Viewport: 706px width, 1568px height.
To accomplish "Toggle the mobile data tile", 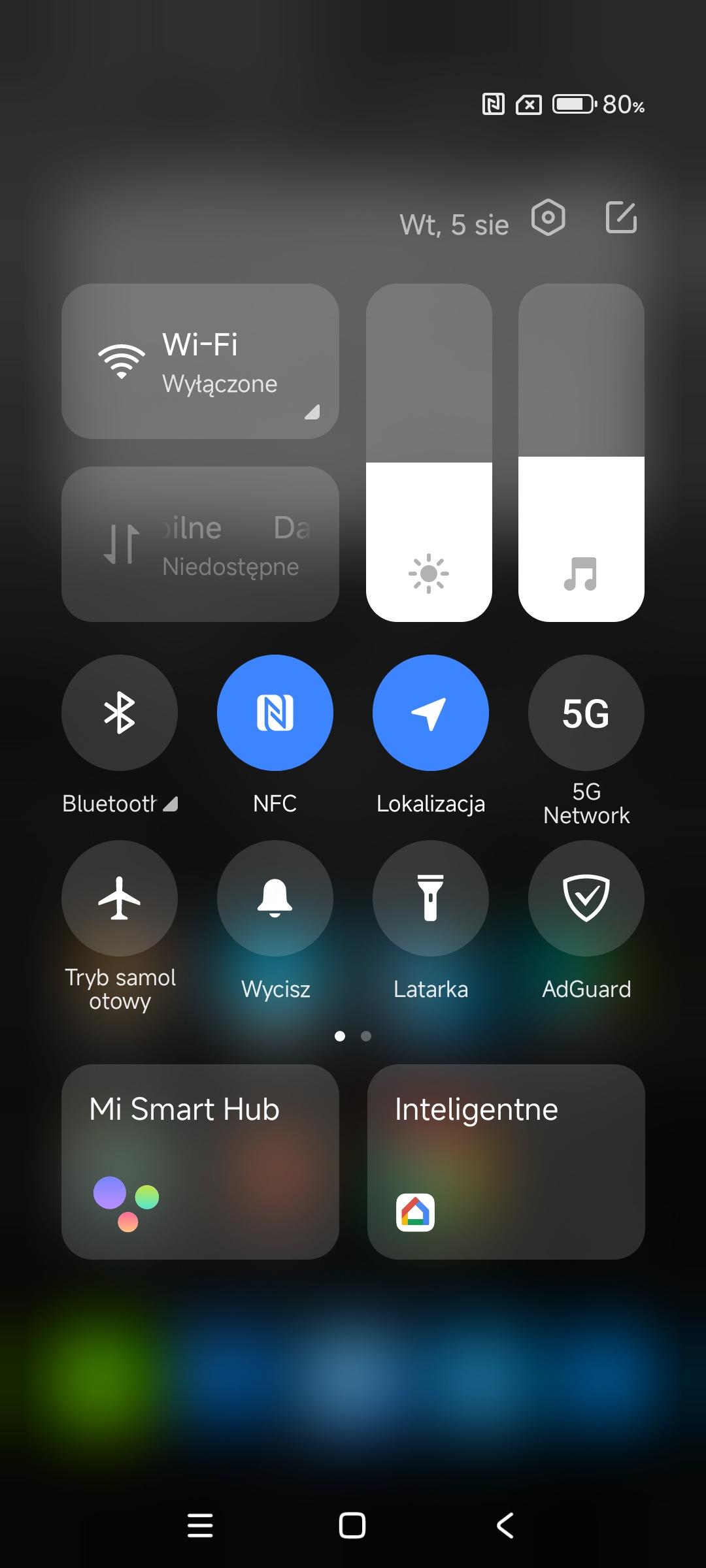I will [200, 544].
